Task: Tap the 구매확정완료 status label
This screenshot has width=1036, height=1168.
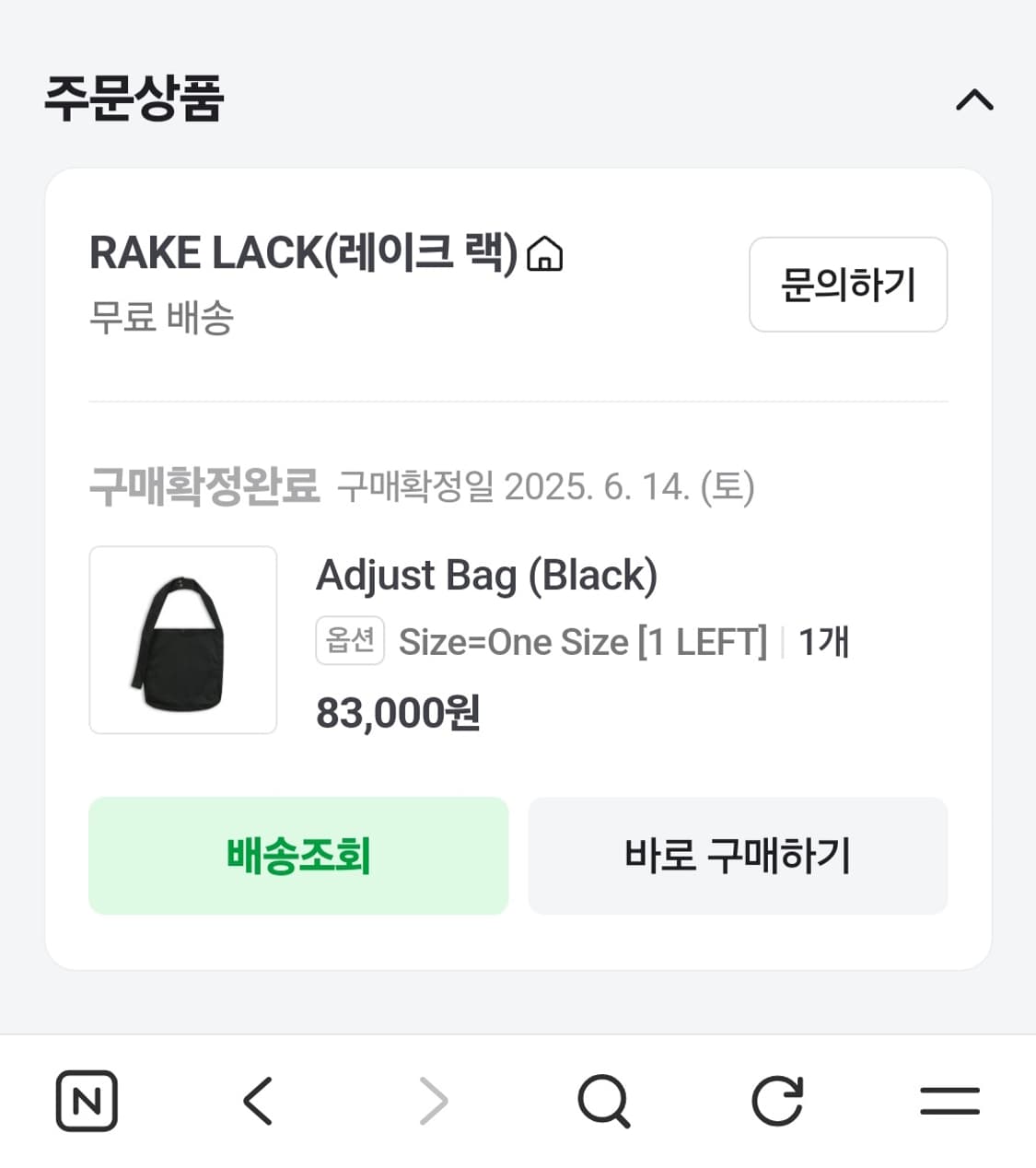Action: tap(204, 485)
